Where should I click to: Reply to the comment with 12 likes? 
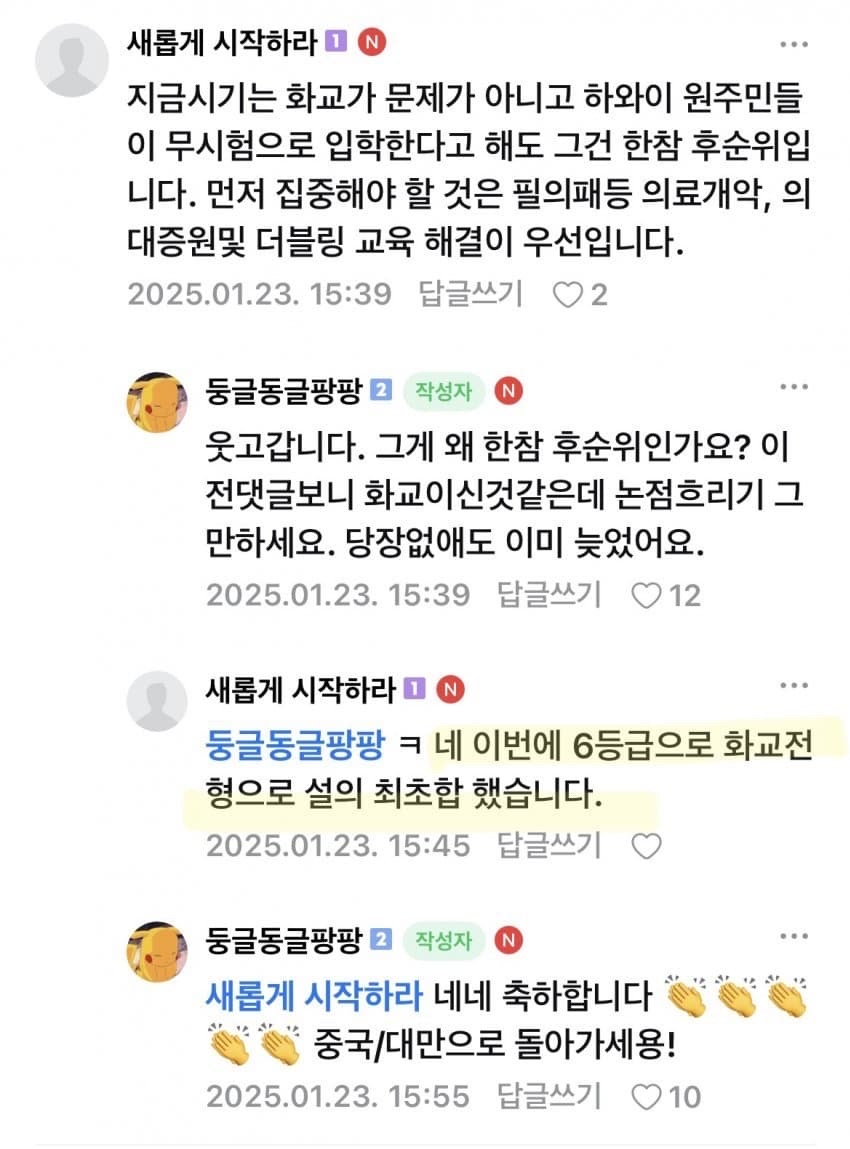coord(549,595)
